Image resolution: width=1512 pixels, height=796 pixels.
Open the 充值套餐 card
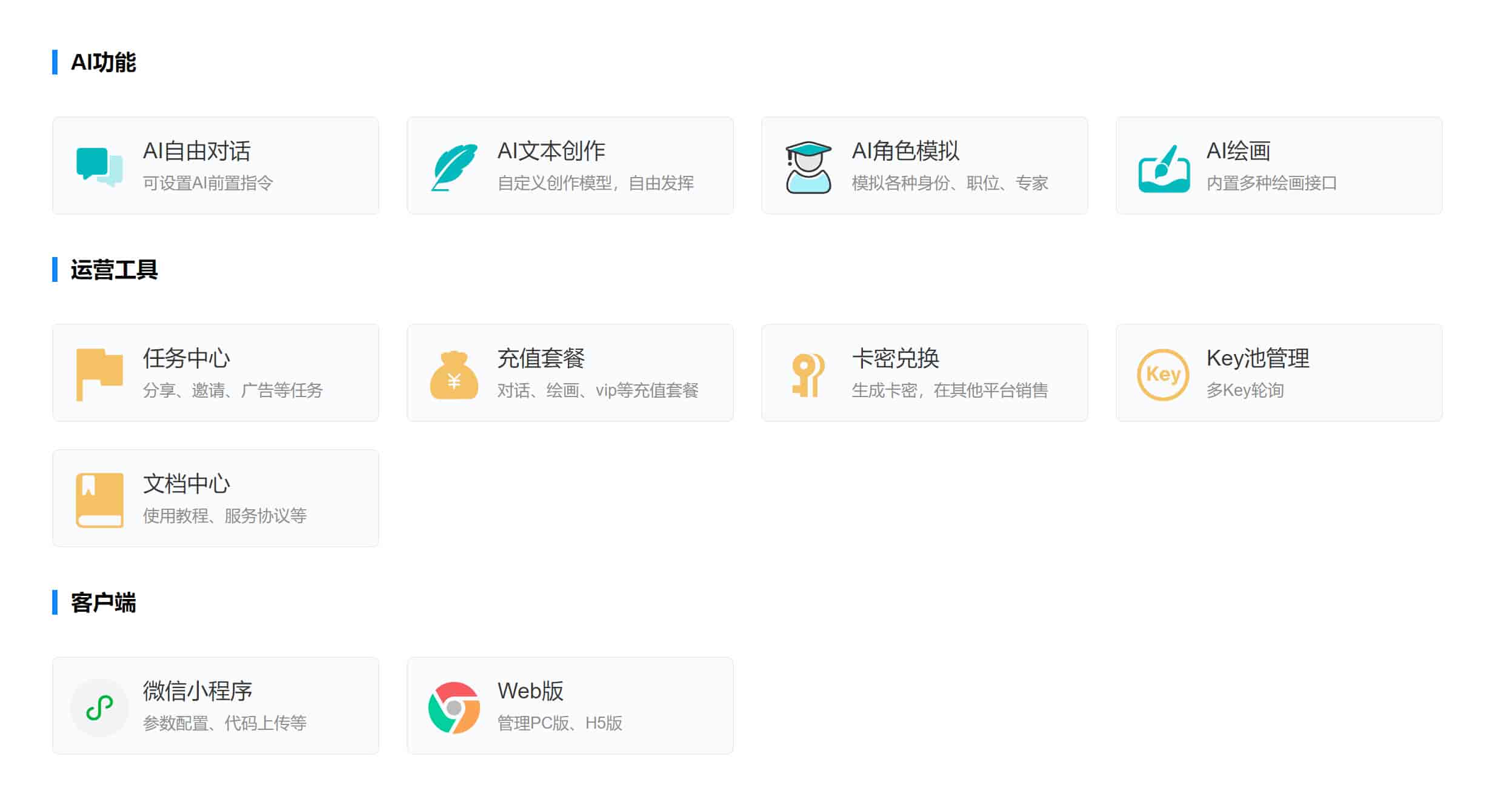570,373
